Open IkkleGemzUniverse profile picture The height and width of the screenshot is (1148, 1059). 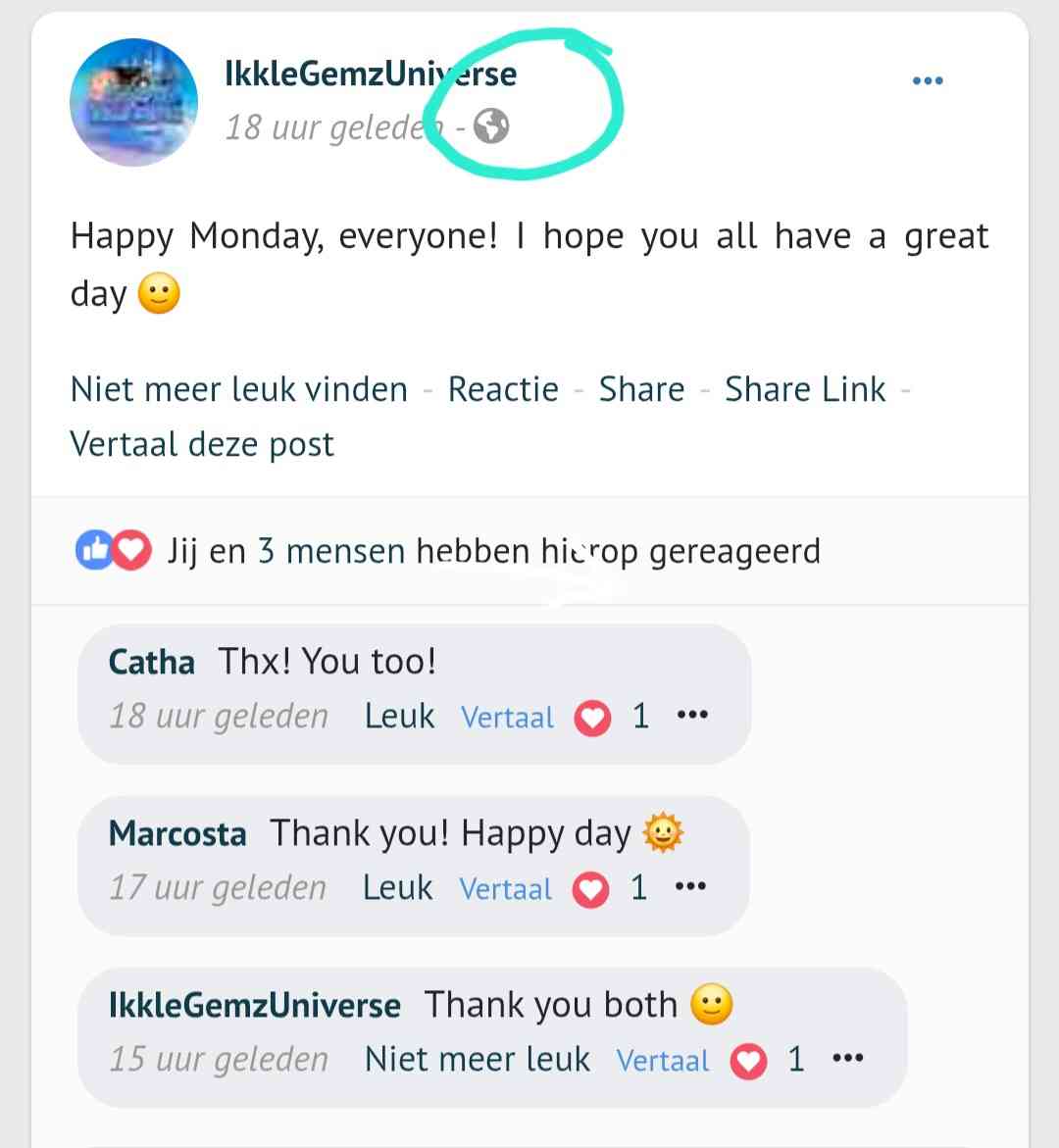click(133, 102)
